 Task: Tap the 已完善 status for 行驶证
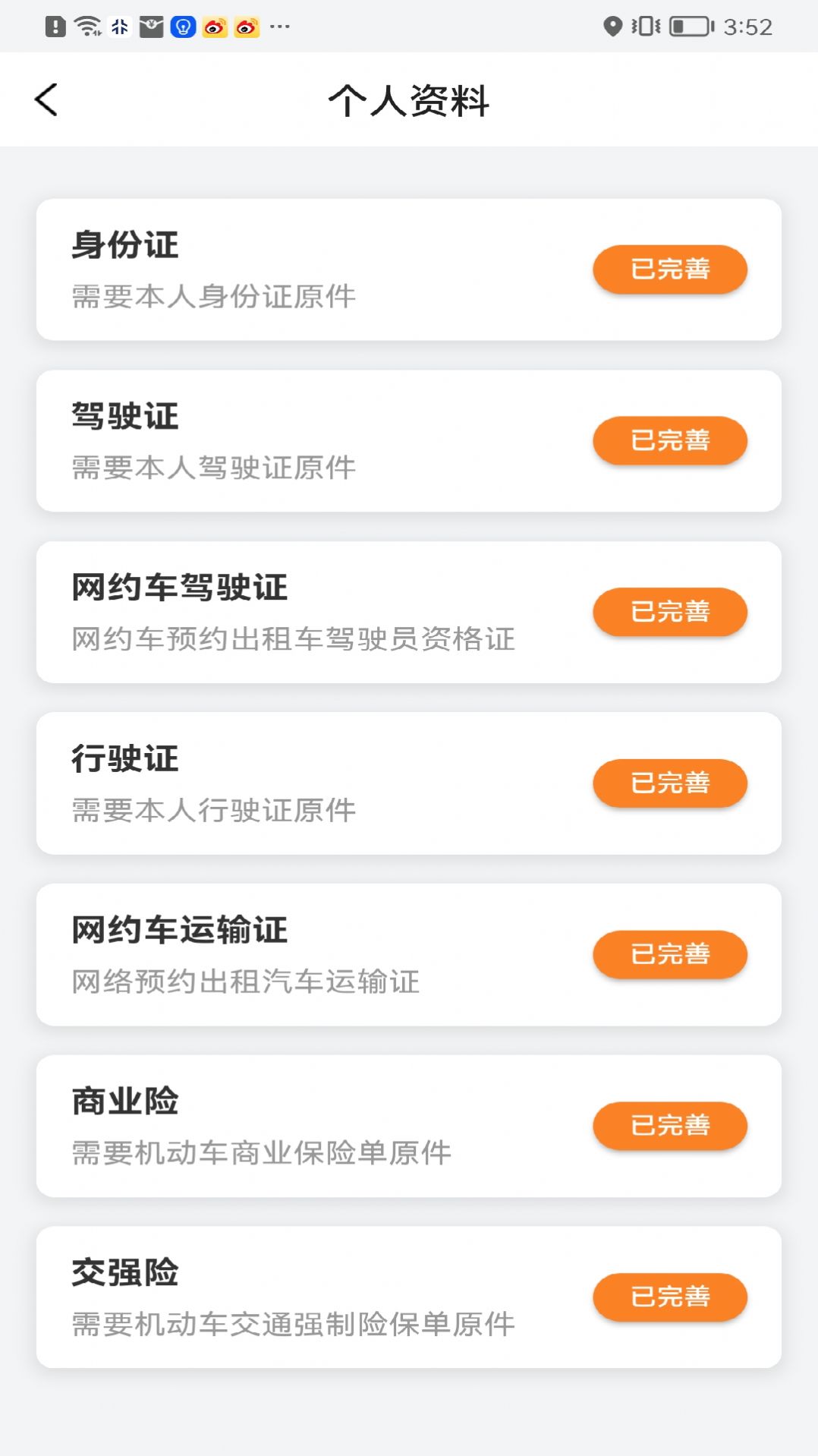(x=670, y=783)
